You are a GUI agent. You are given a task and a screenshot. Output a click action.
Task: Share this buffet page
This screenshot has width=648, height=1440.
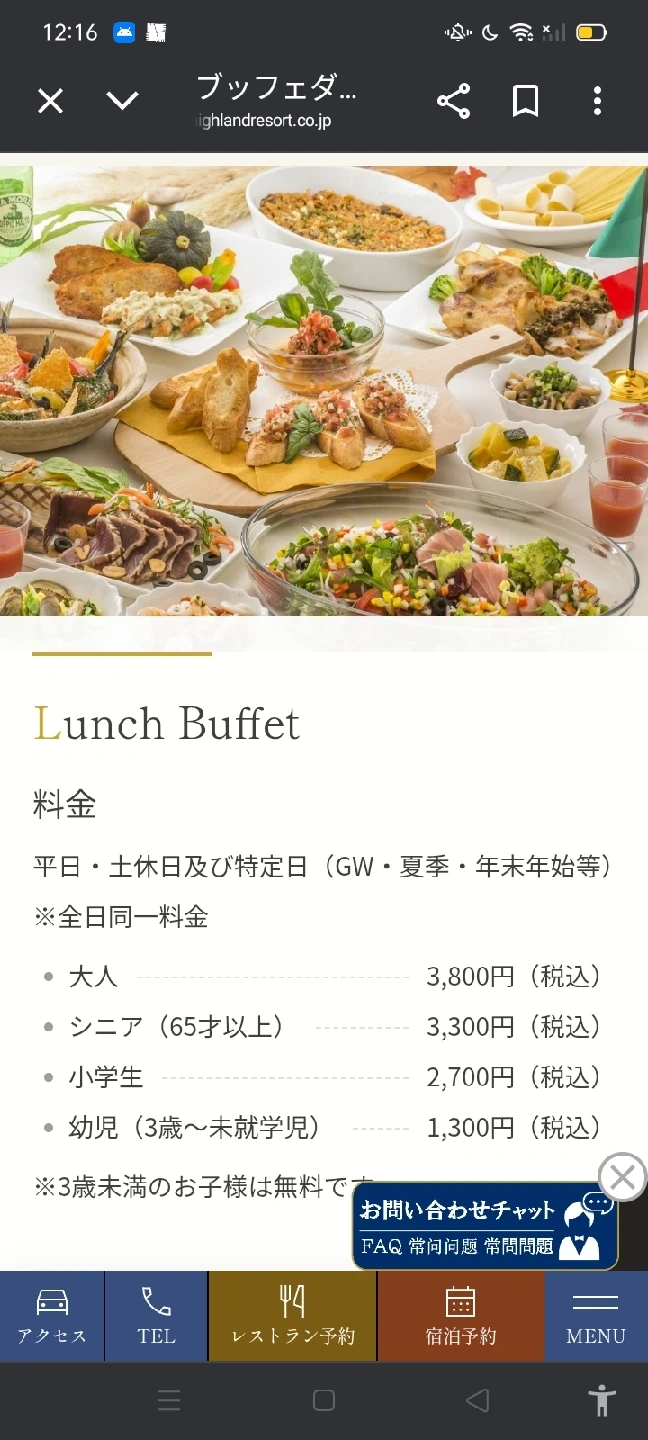point(453,101)
